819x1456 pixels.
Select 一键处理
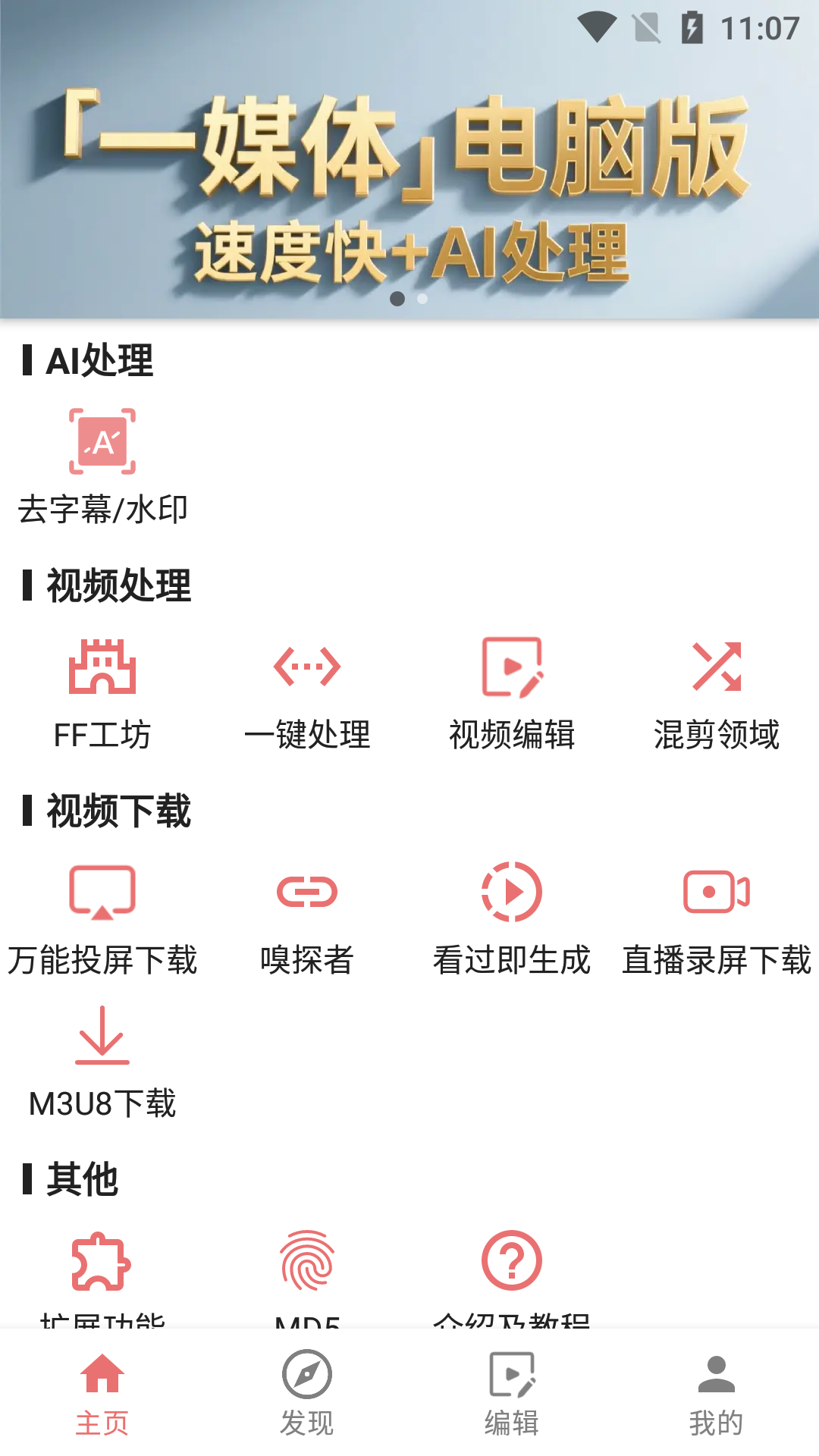[x=307, y=692]
